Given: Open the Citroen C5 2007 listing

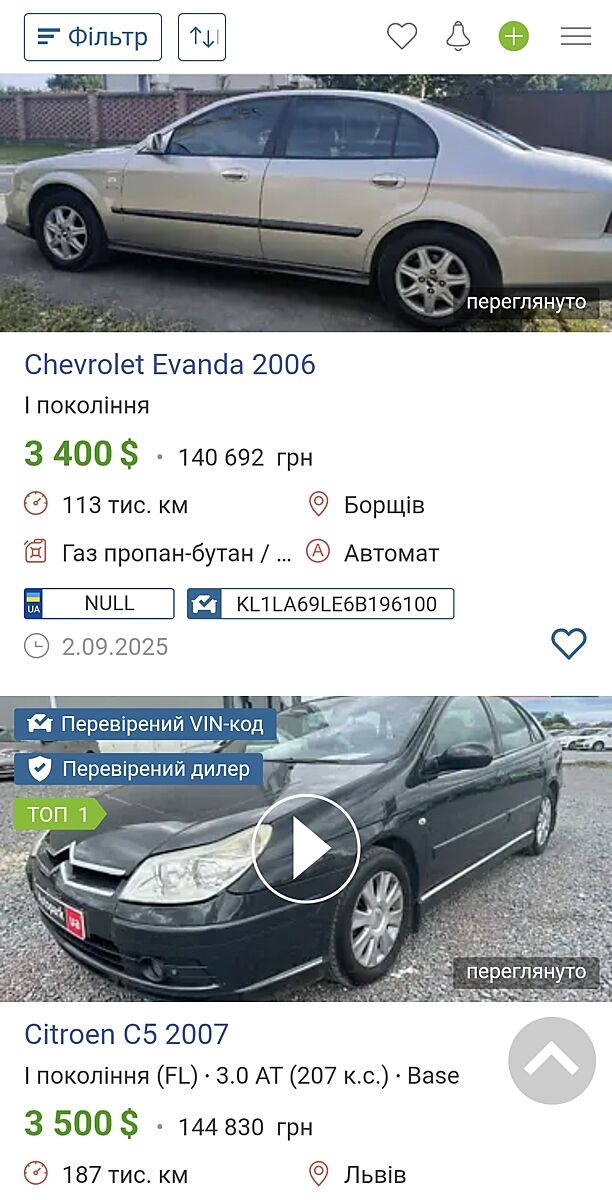Looking at the screenshot, I should [127, 1034].
